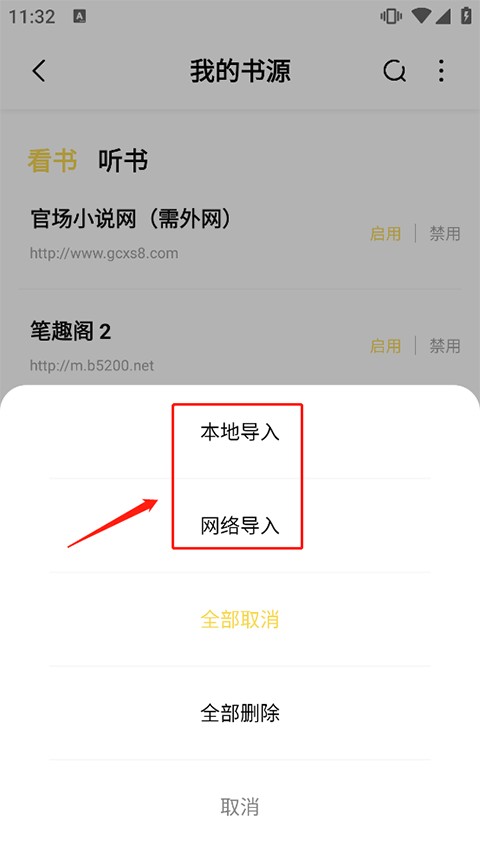Disable the 官场小说网 source with 禁用
The width and height of the screenshot is (480, 853).
click(x=445, y=234)
